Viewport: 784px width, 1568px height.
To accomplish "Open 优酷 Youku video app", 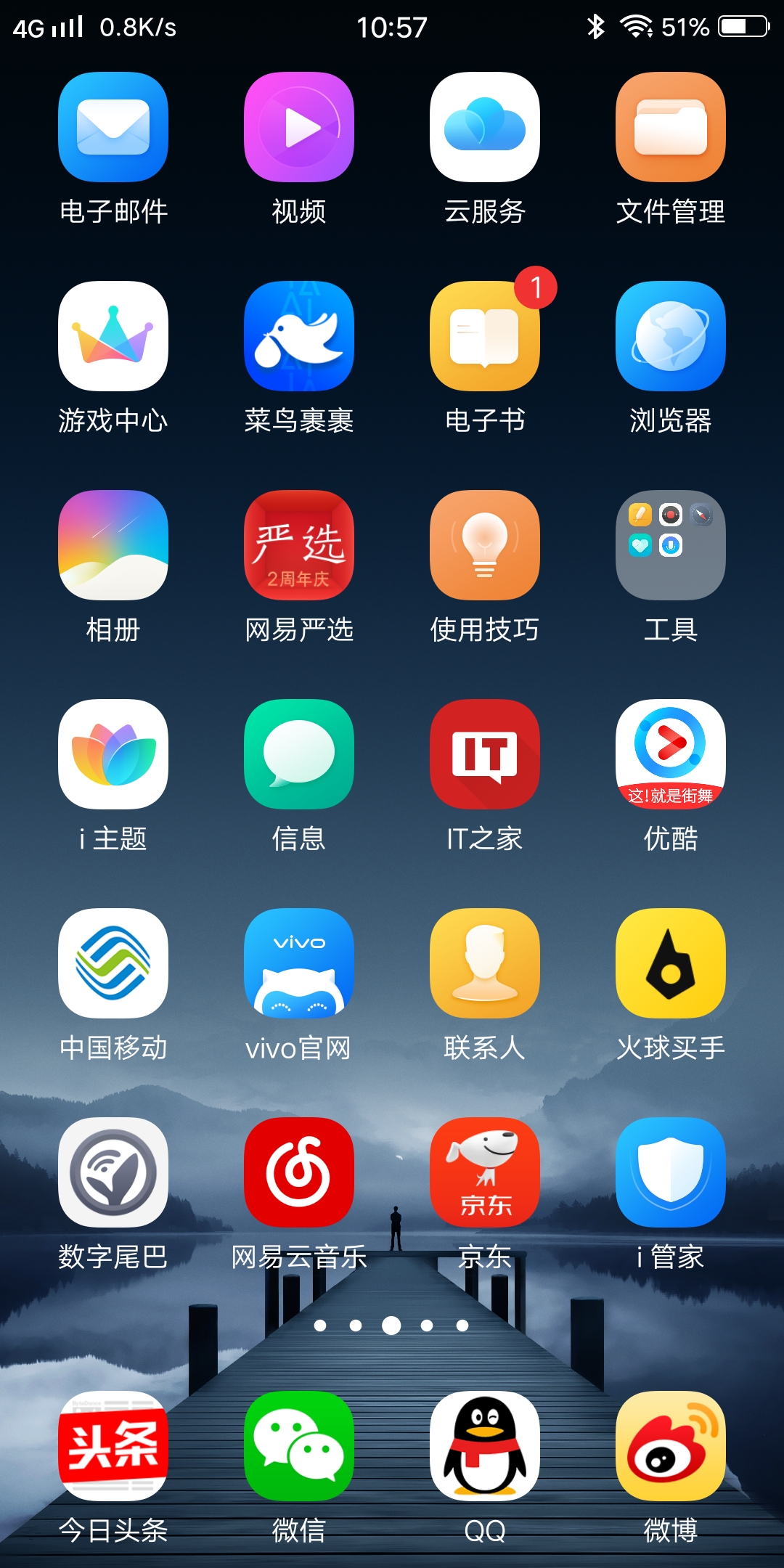I will pyautogui.click(x=671, y=754).
